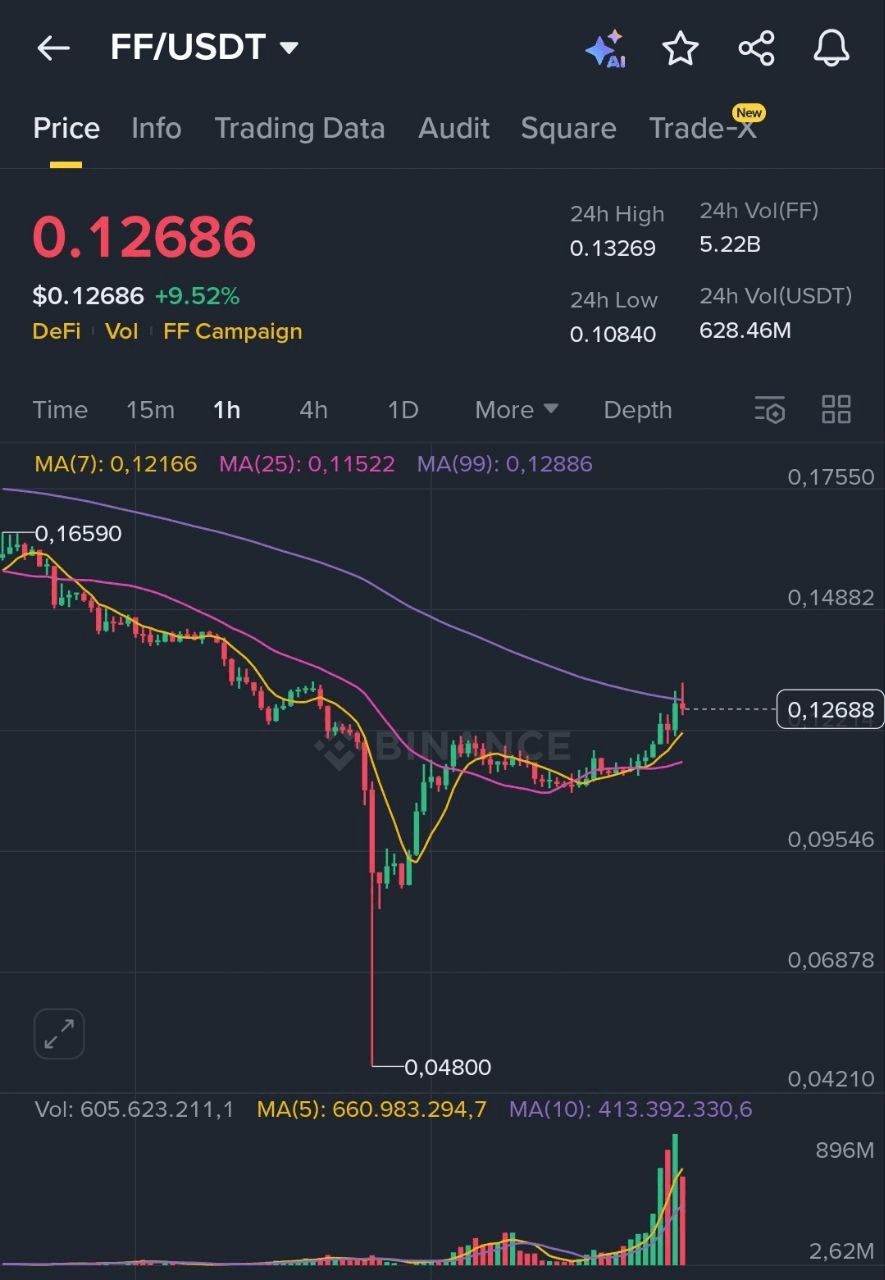The width and height of the screenshot is (885, 1280).
Task: Open the Square tab
Action: coord(568,129)
